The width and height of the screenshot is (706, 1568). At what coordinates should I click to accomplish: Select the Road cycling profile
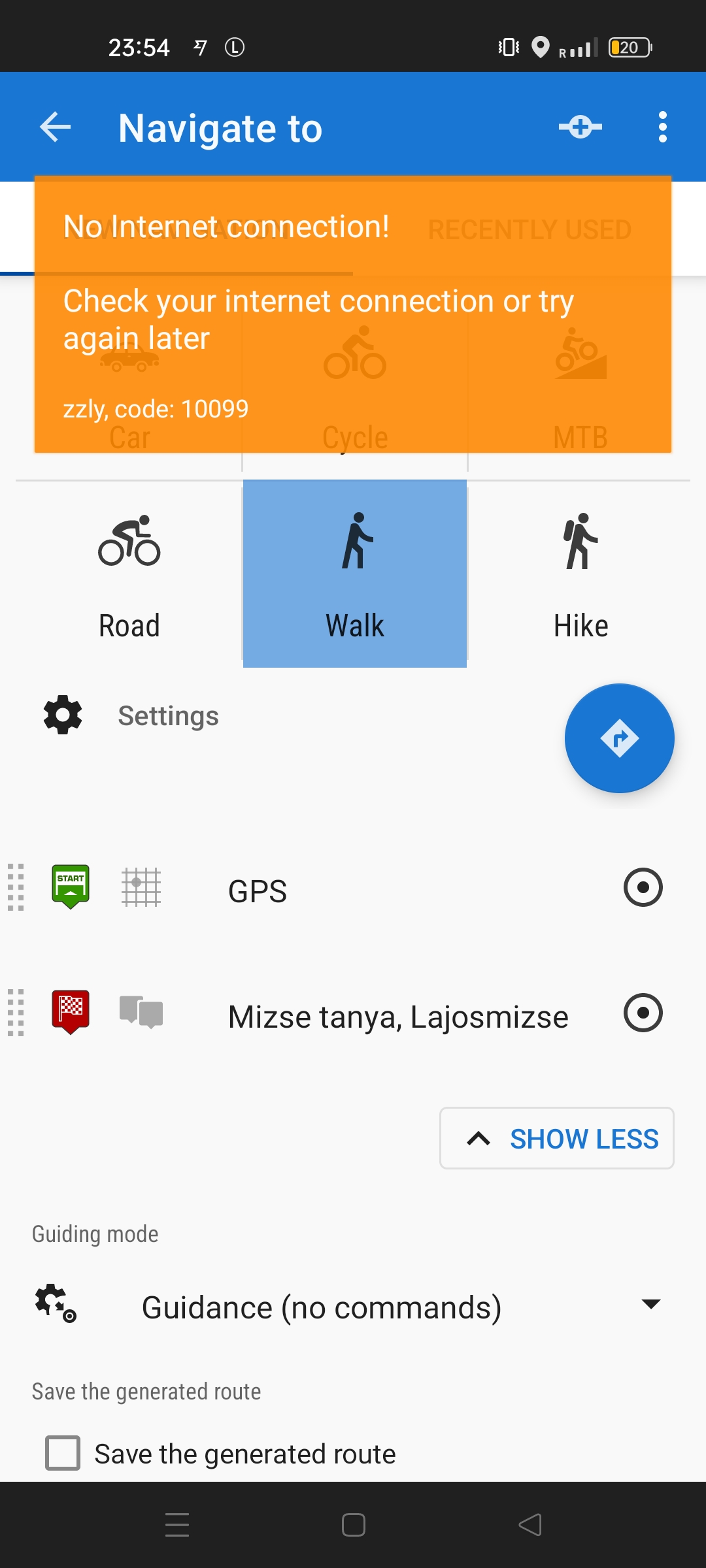129,574
